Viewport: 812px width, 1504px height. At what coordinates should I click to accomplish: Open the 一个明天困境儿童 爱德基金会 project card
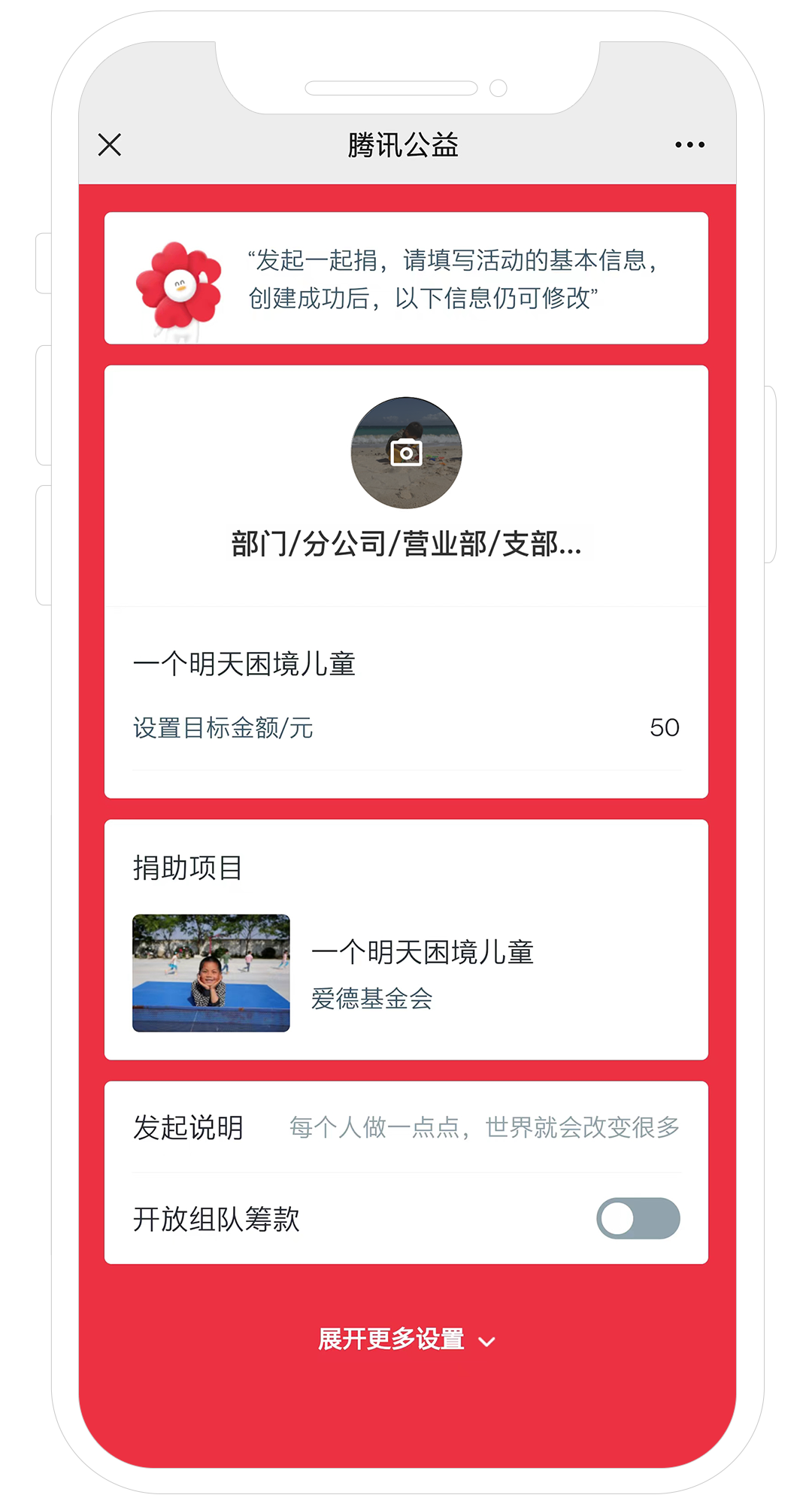click(406, 973)
